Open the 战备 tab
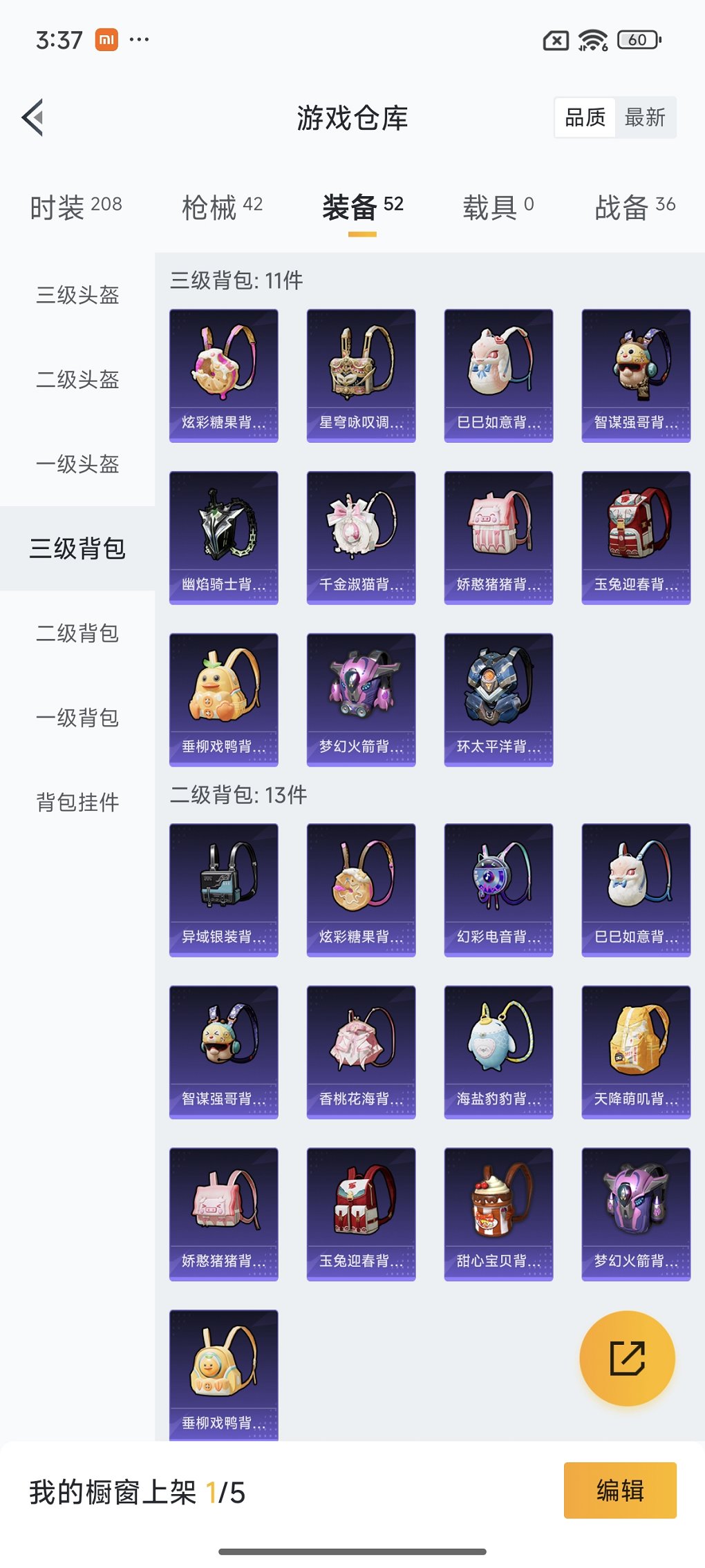 point(634,207)
